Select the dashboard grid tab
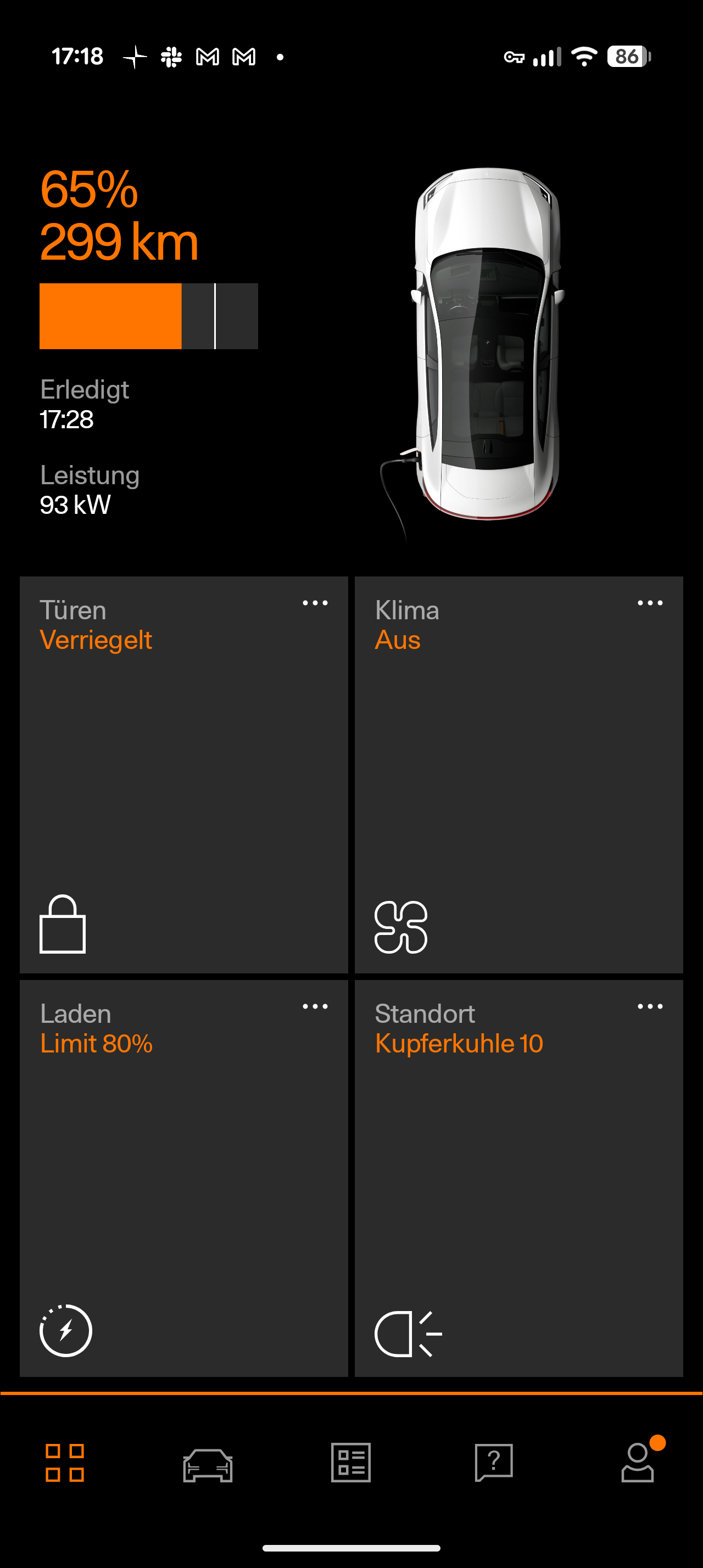The width and height of the screenshot is (703, 1568). pos(64,1463)
